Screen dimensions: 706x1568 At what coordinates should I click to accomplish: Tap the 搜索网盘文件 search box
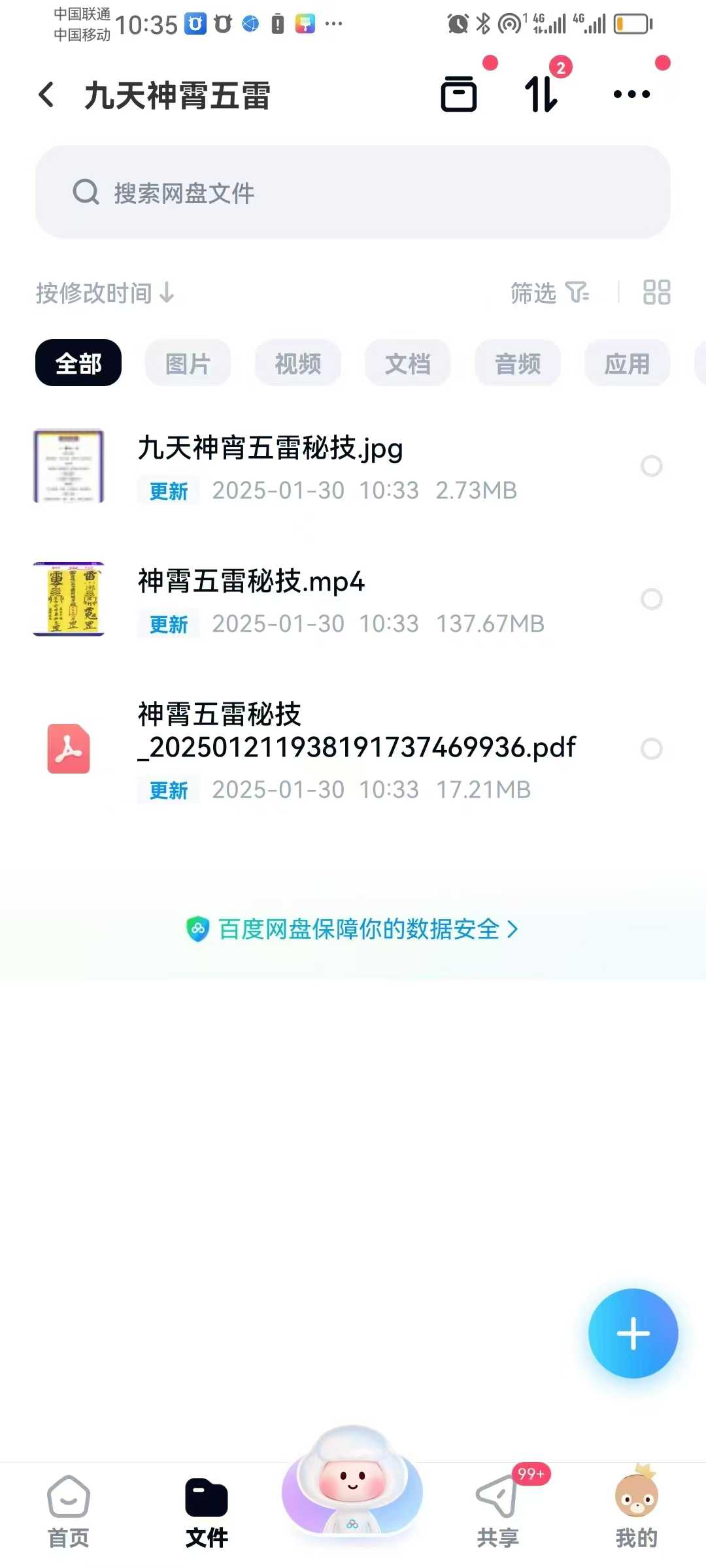pyautogui.click(x=353, y=193)
